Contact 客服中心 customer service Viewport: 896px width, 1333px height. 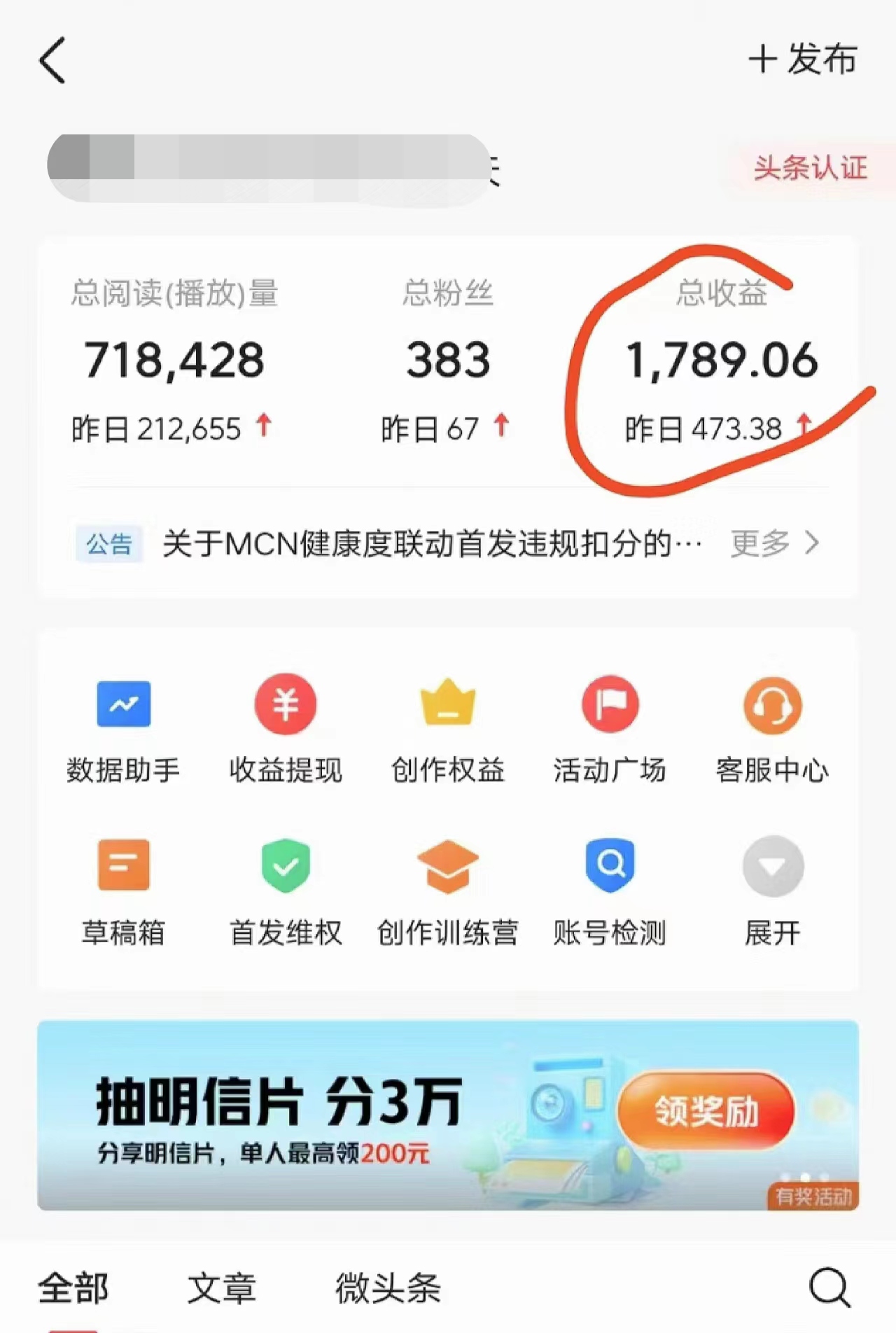pos(772,728)
